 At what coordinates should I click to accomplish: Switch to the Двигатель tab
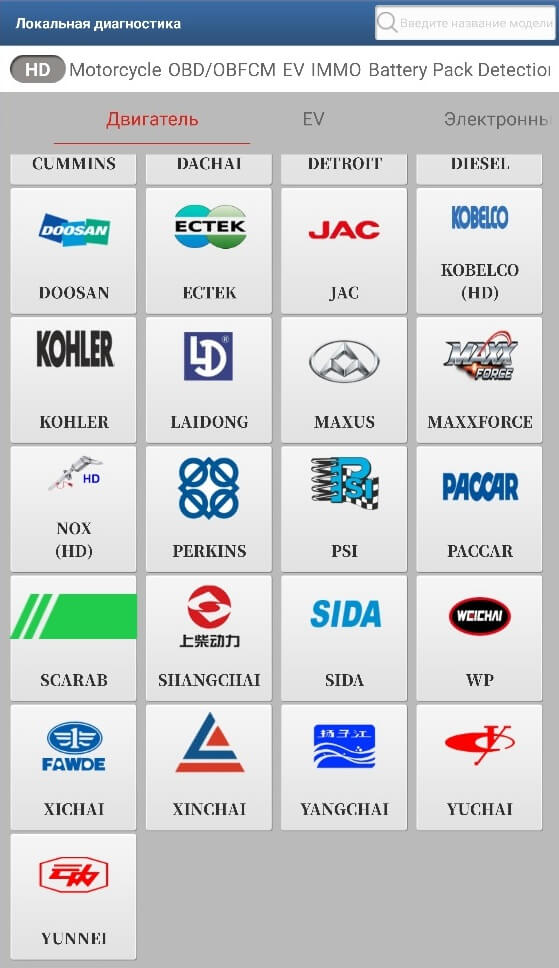pyautogui.click(x=152, y=119)
